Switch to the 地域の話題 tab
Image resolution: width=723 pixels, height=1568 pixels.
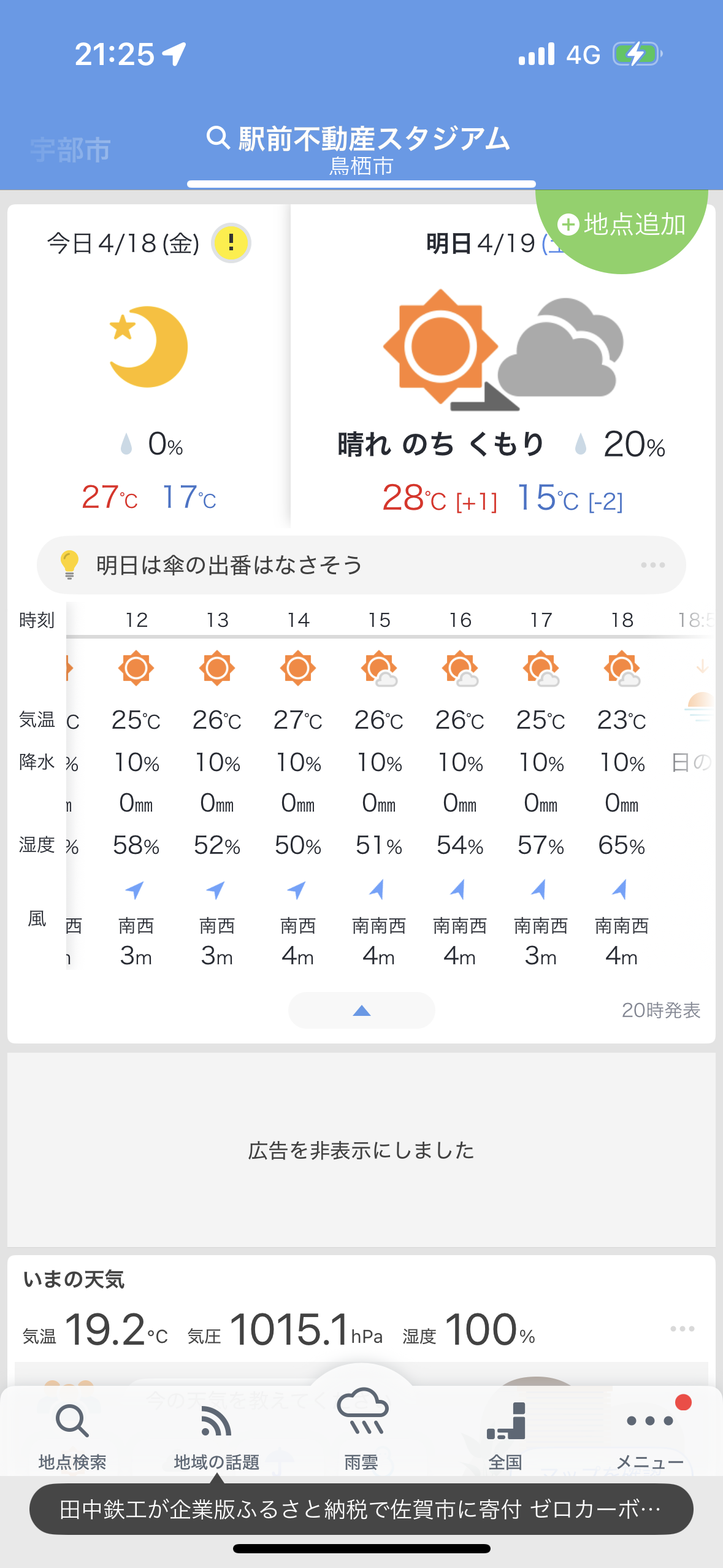(x=216, y=1437)
